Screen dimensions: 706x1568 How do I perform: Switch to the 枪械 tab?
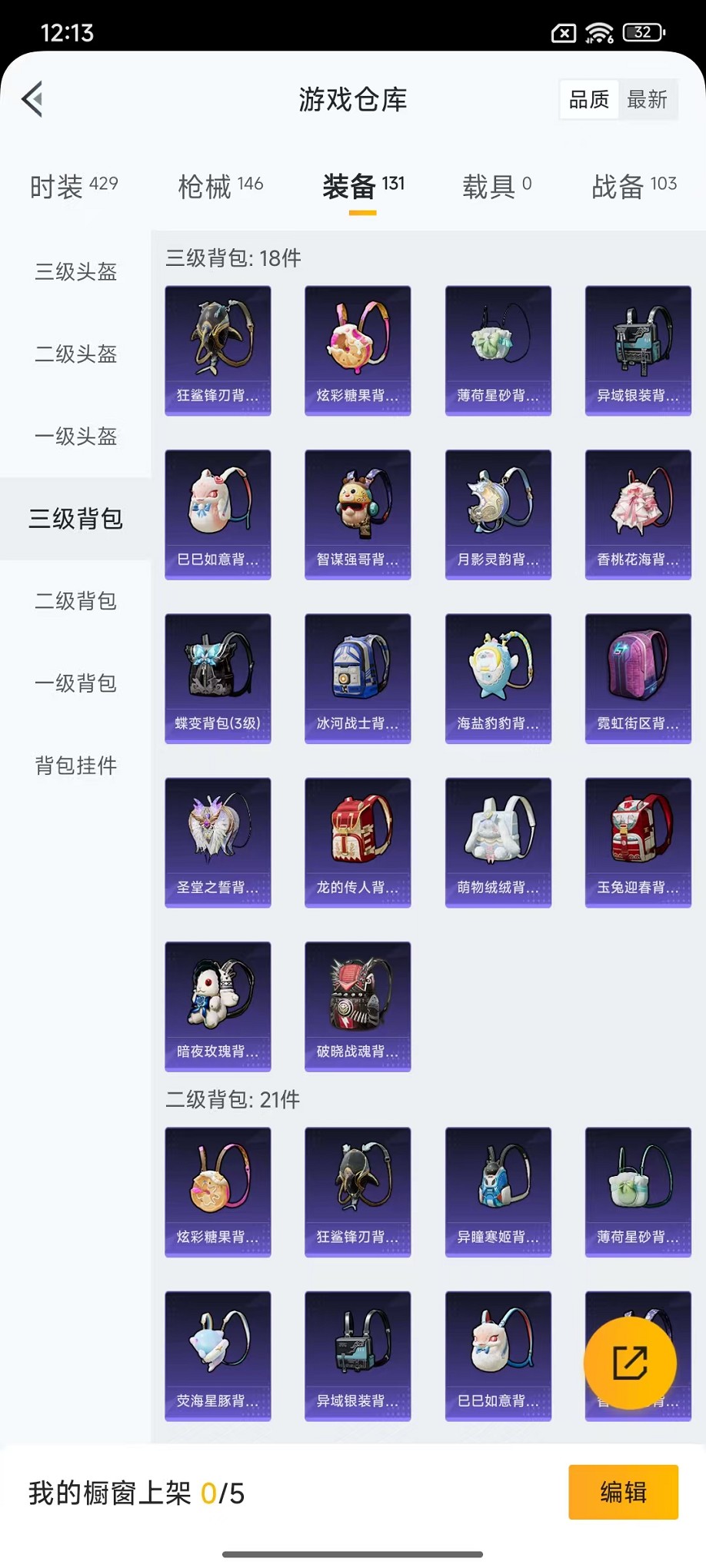[221, 186]
